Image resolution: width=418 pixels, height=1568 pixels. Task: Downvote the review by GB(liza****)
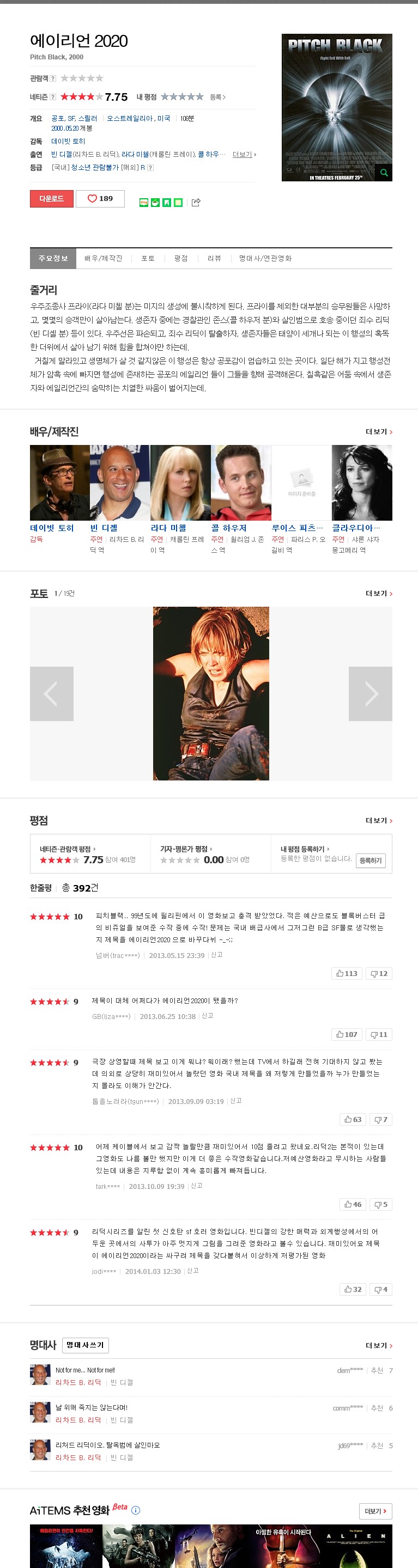click(x=379, y=1034)
